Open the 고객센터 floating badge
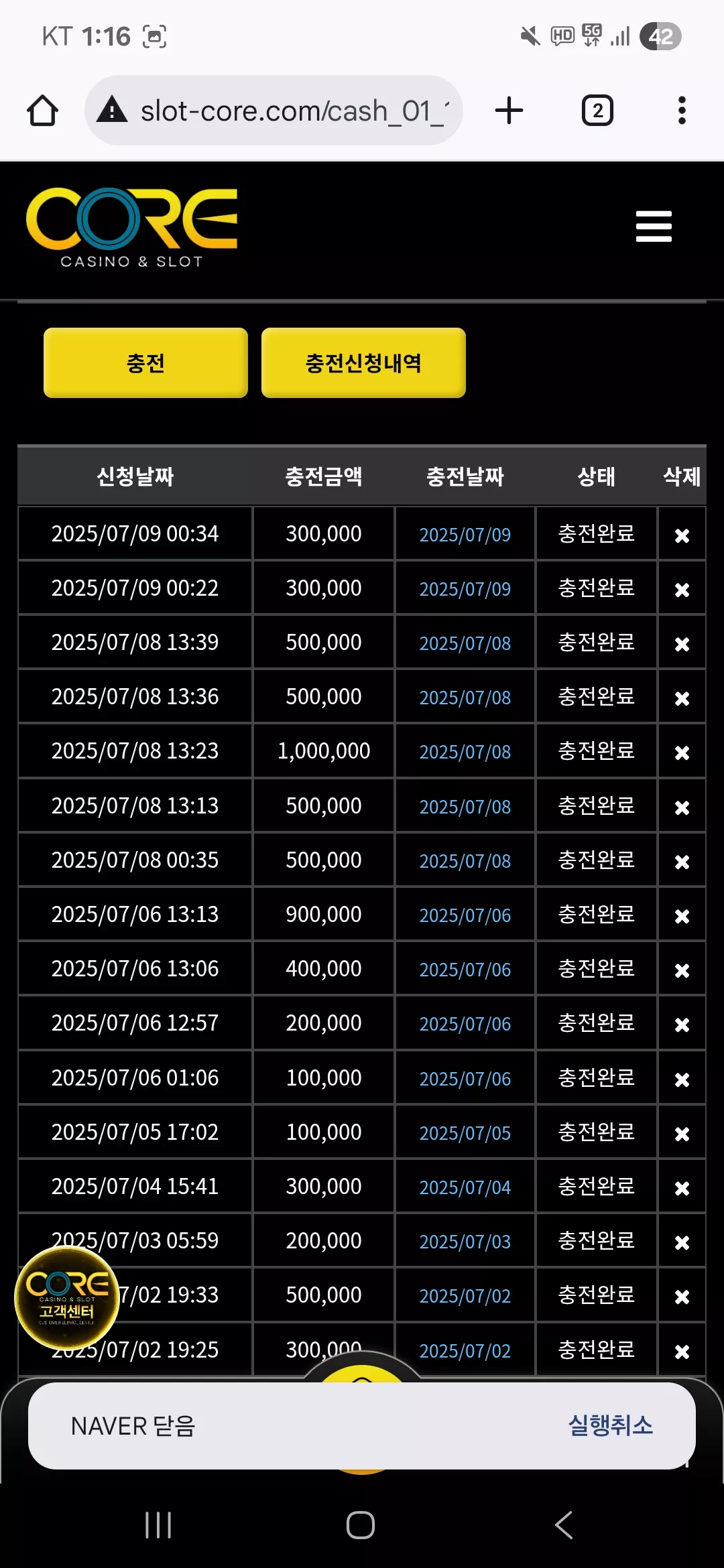 (x=67, y=1298)
